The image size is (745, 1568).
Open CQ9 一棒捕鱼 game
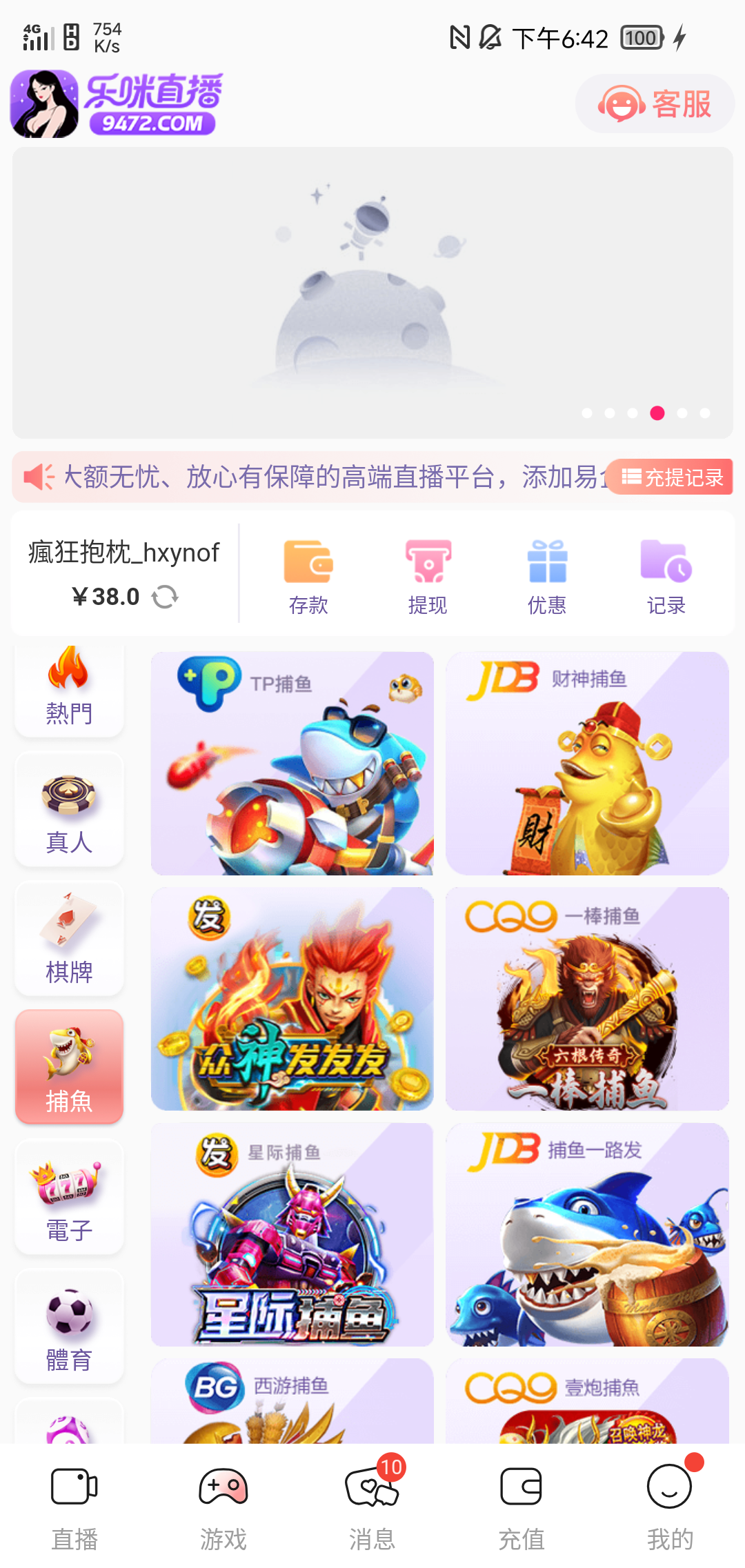[587, 998]
